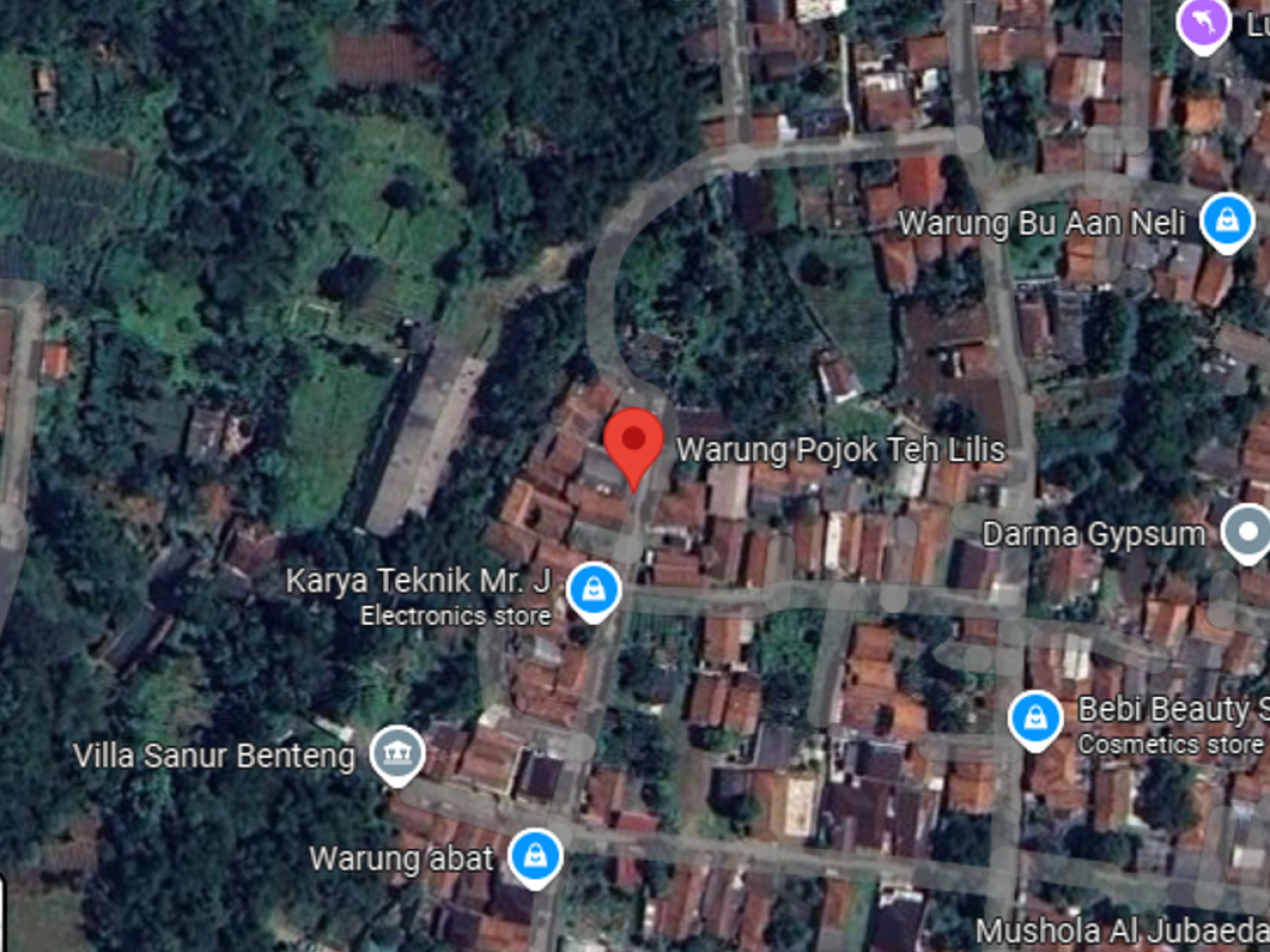Image resolution: width=1270 pixels, height=952 pixels.
Task: Select Bebi Beauty cosmetics store marker
Action: coord(1035,717)
